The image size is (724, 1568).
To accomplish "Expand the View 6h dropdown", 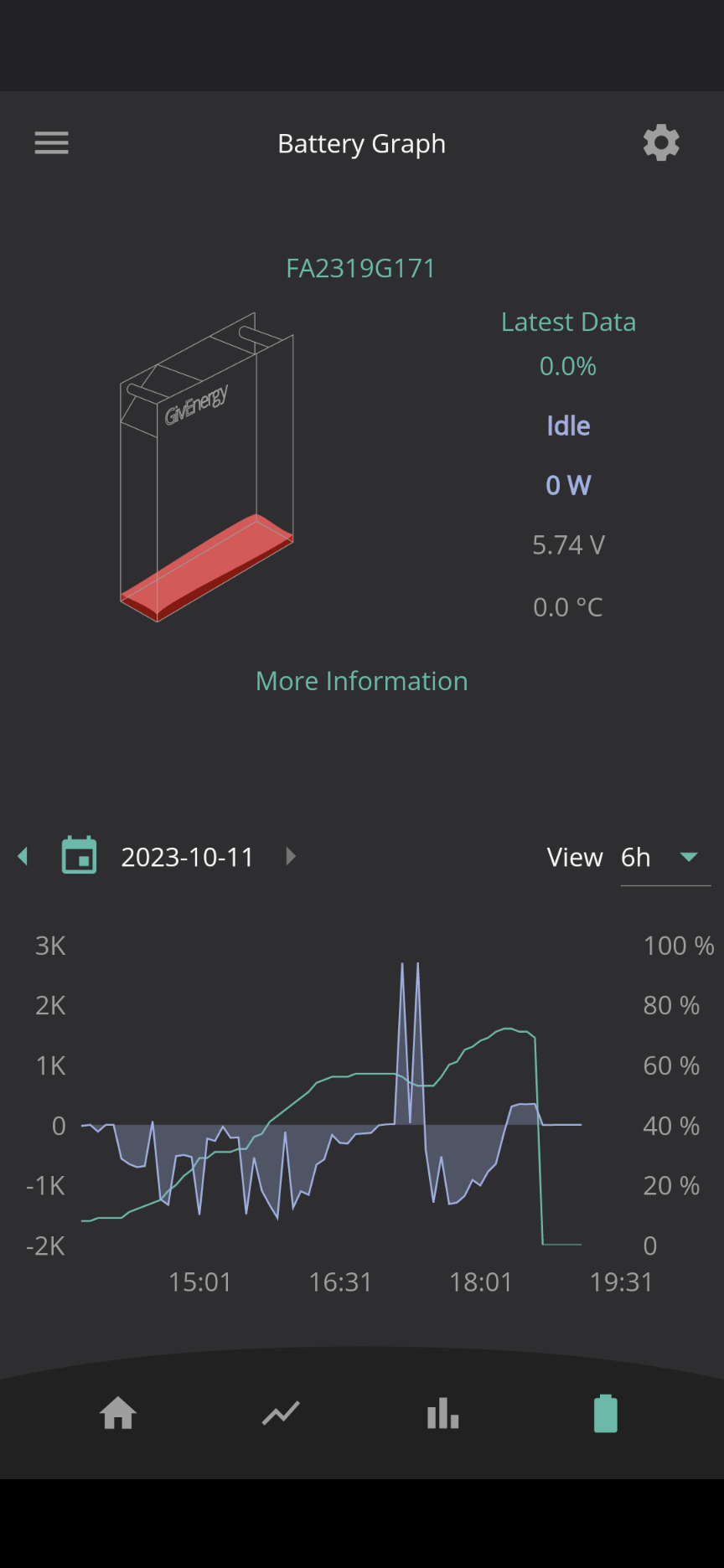I will point(665,858).
